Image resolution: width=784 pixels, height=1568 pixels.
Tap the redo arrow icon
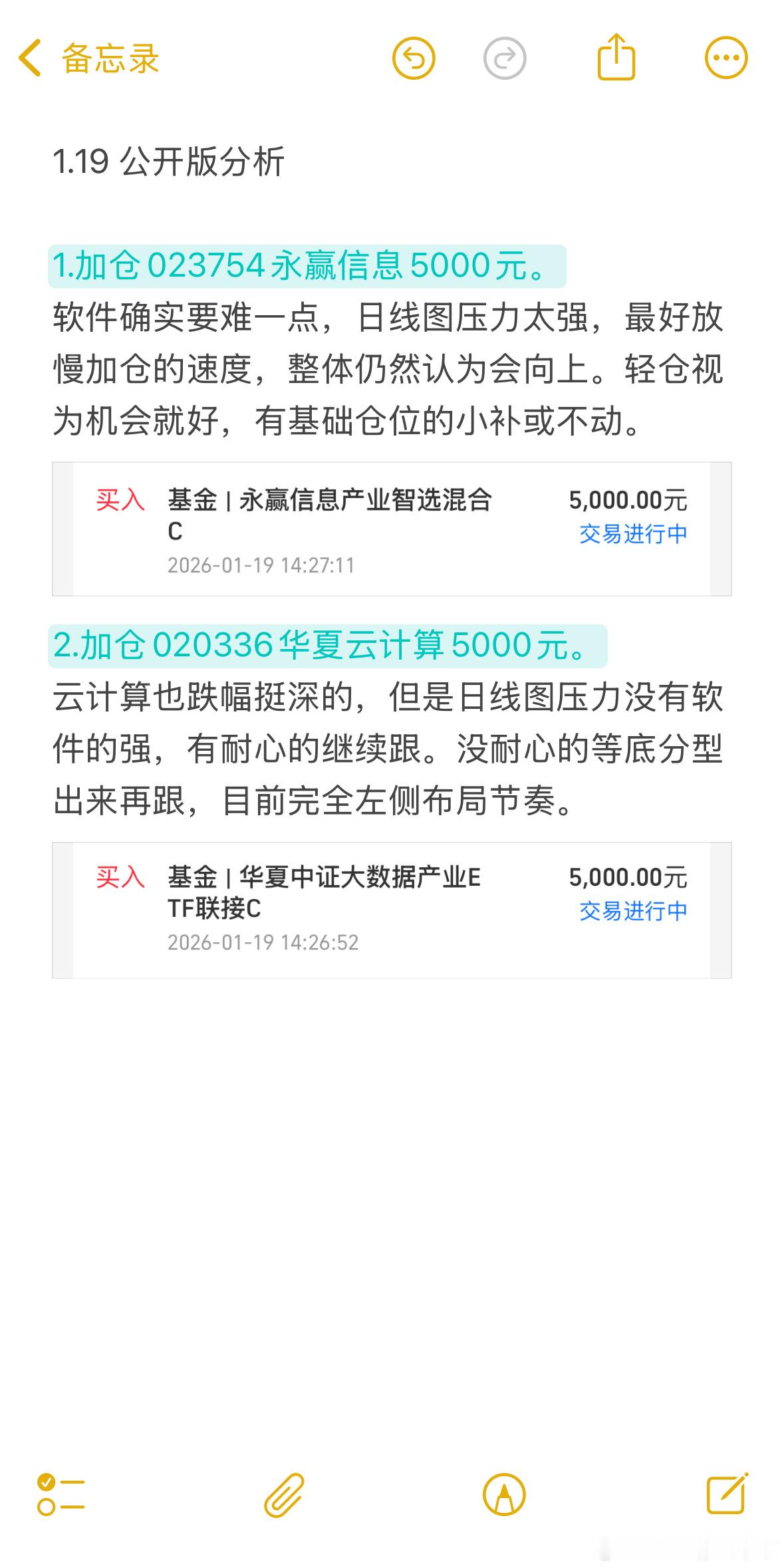(507, 59)
